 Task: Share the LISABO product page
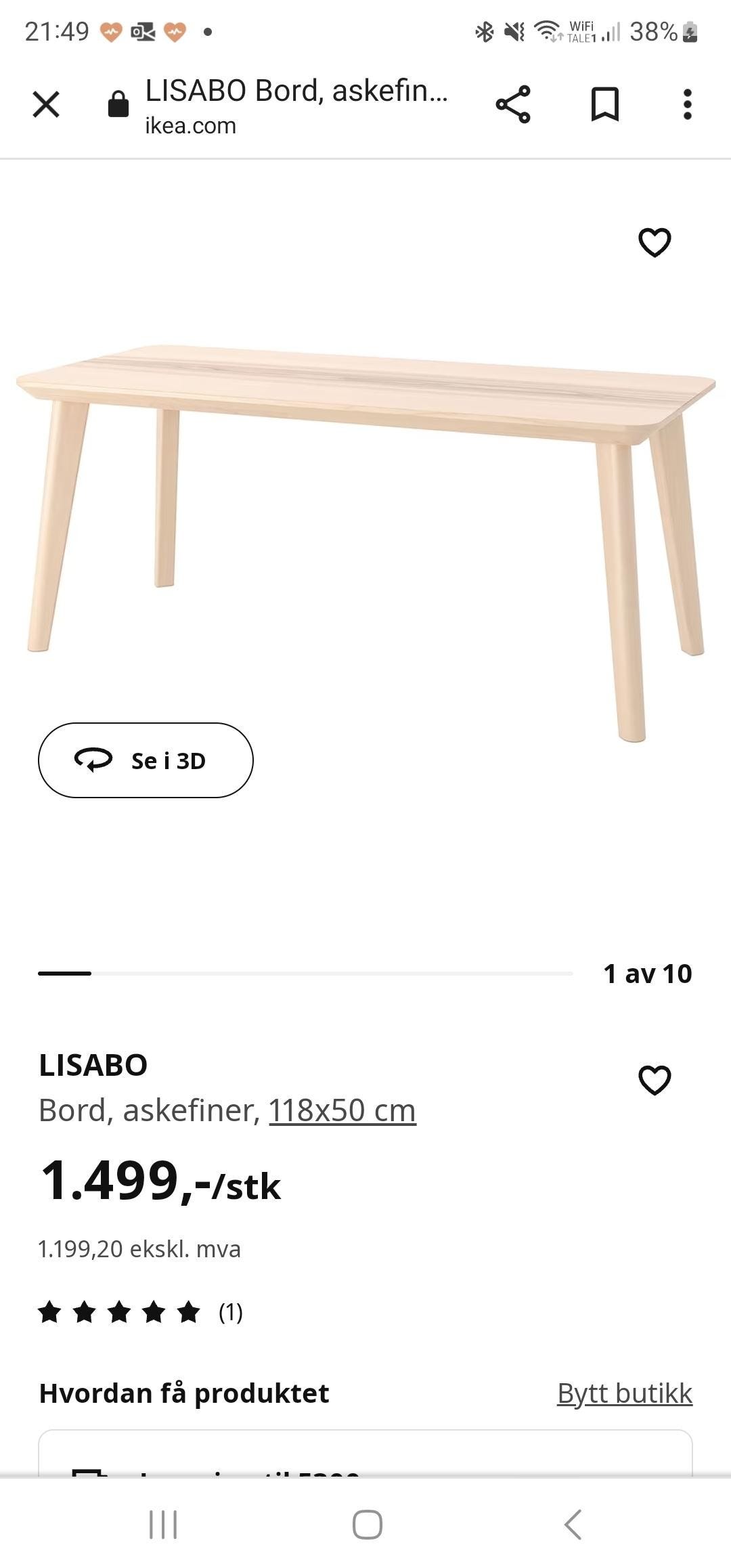[511, 104]
